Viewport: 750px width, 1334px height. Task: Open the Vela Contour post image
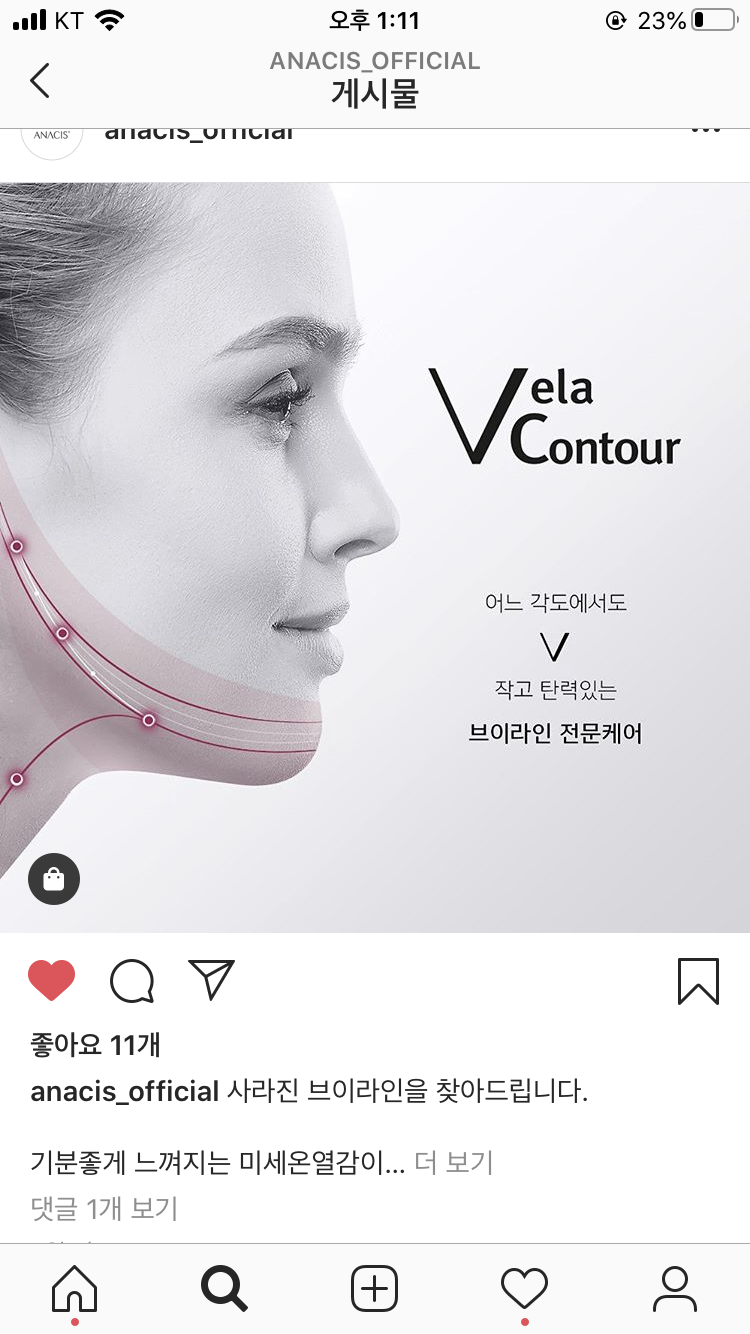tap(375, 557)
